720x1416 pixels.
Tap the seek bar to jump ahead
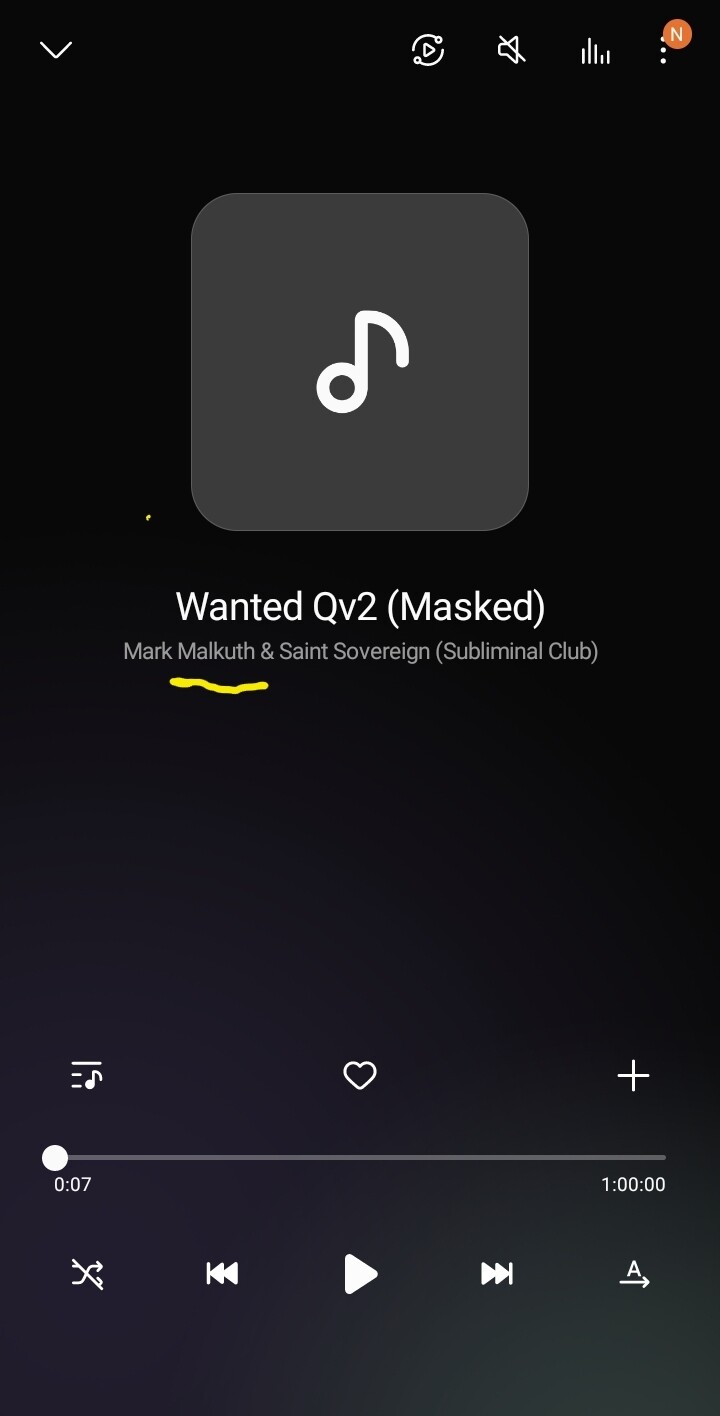pos(360,1158)
